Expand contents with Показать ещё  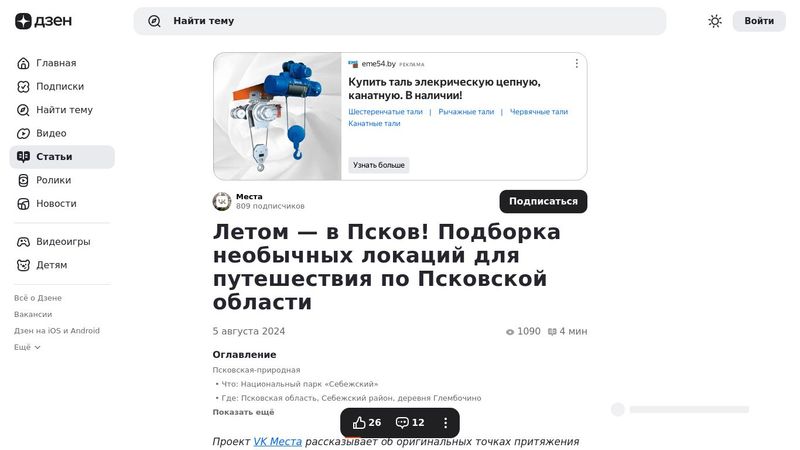[x=243, y=412]
